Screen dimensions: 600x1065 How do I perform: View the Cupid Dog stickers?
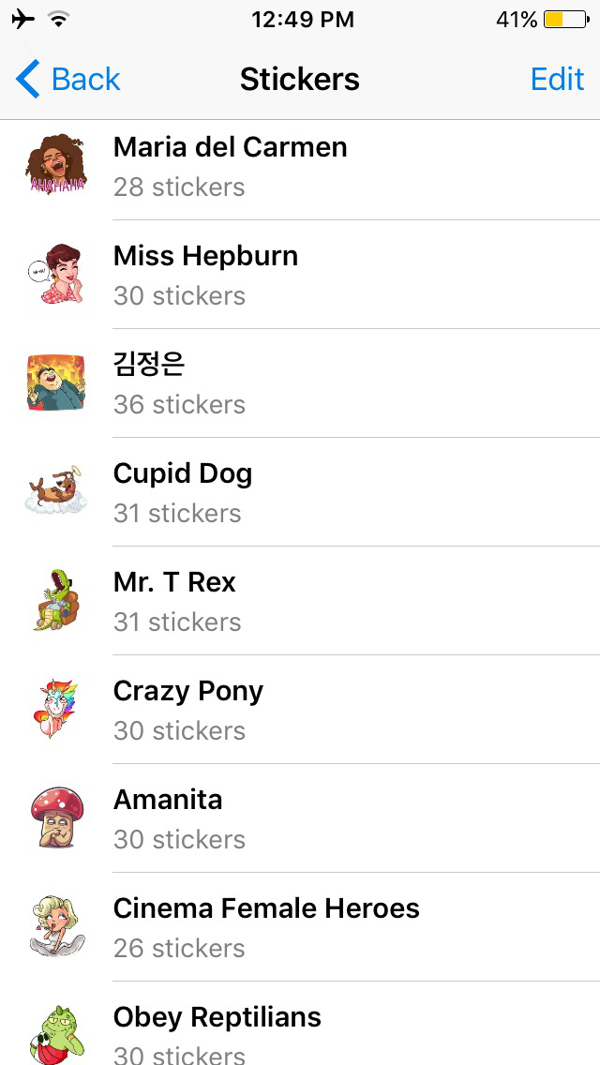coord(300,492)
